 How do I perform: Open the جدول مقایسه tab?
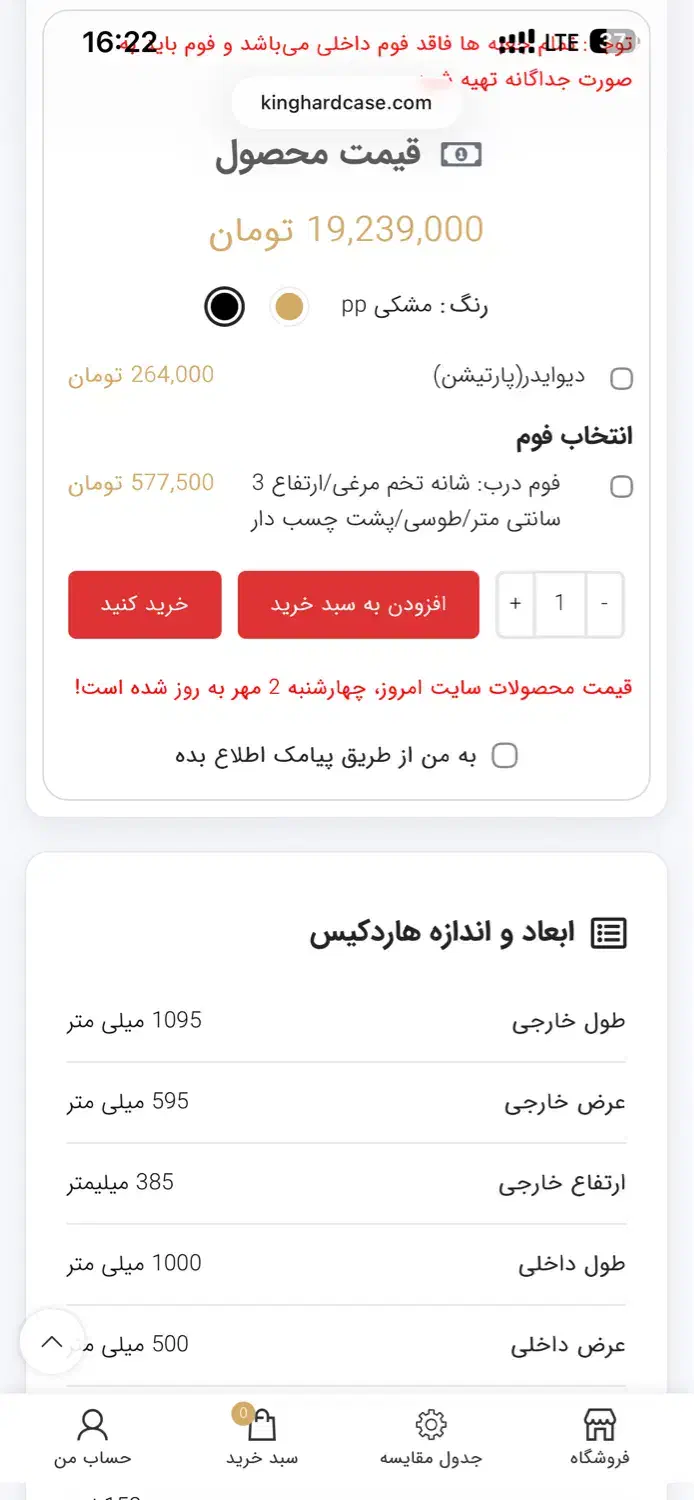pyautogui.click(x=431, y=1437)
